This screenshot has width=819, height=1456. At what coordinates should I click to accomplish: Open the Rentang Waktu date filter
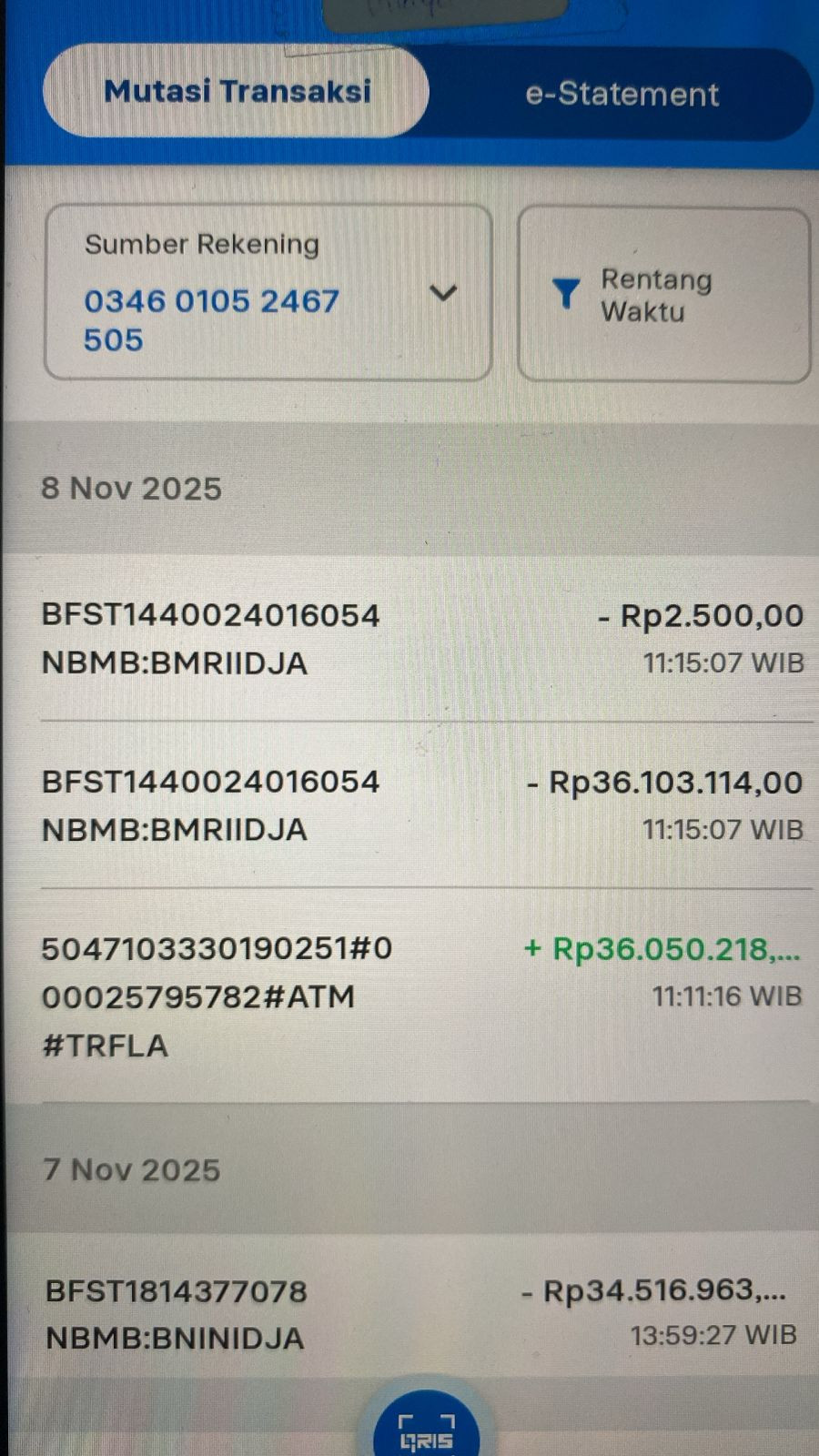tap(663, 295)
